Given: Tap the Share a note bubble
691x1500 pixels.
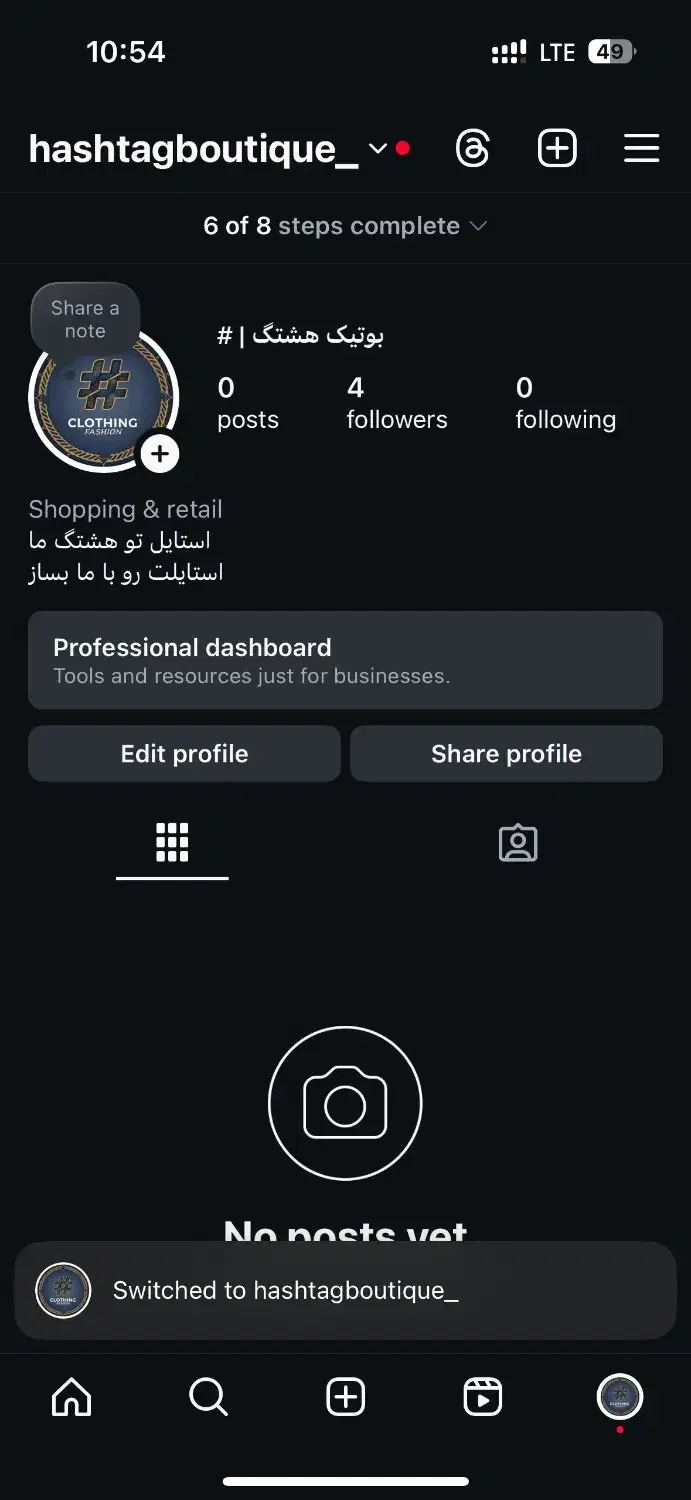Looking at the screenshot, I should coord(85,319).
